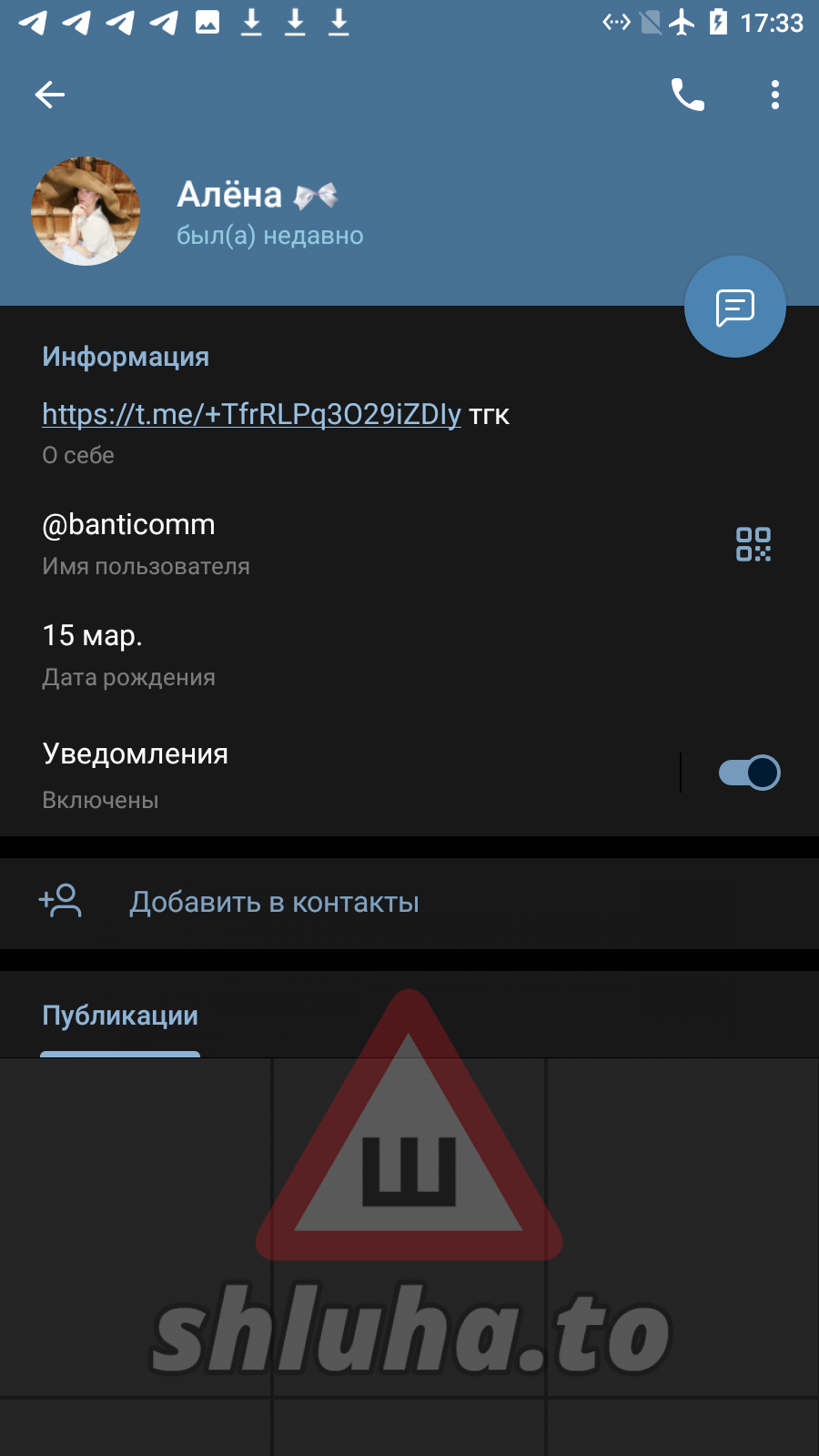Image resolution: width=819 pixels, height=1456 pixels.
Task: Open the three-dot overflow menu
Action: tap(774, 95)
